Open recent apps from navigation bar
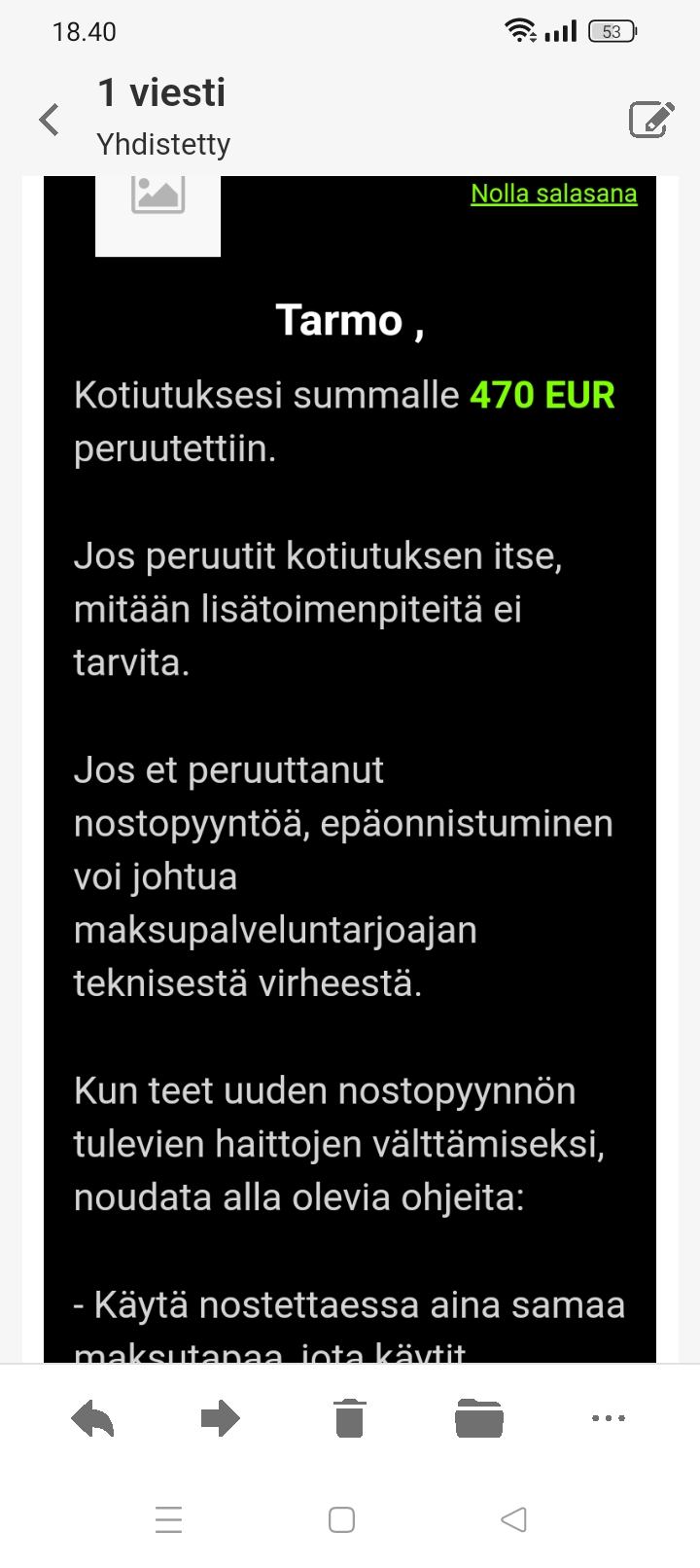 [x=169, y=1519]
